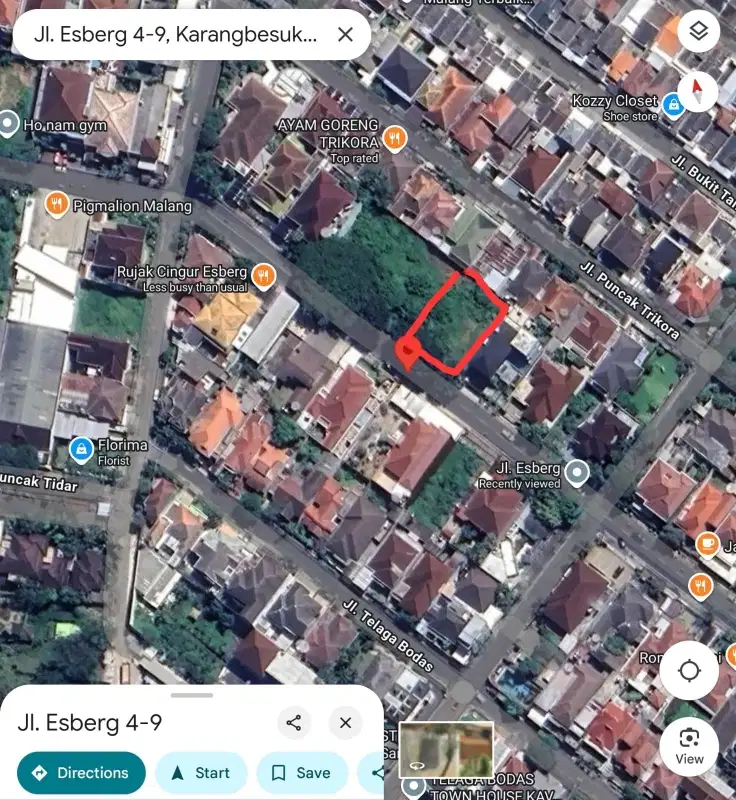
Task: Select the Ayam Goreng Trikora restaurant pin
Action: [x=395, y=138]
